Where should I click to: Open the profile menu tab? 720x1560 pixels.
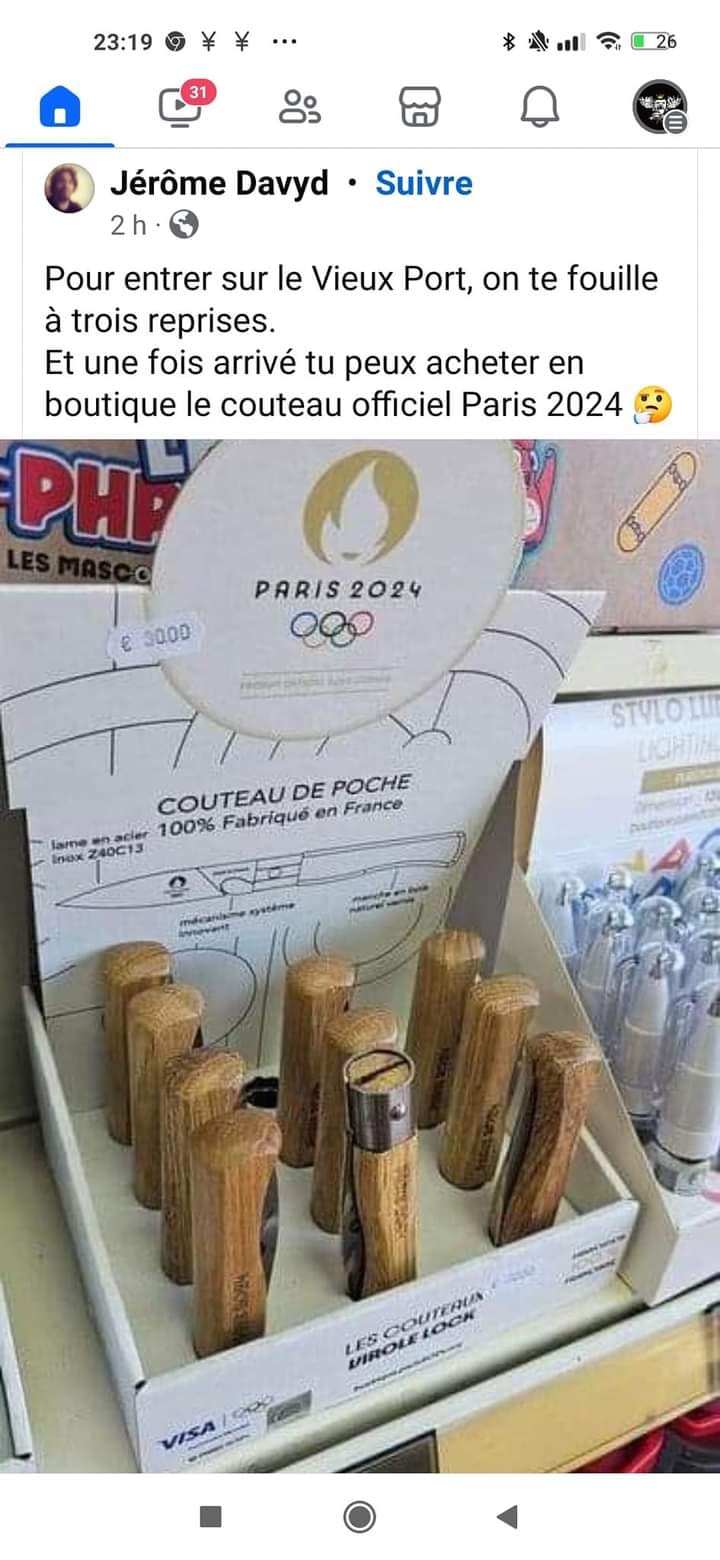point(660,107)
